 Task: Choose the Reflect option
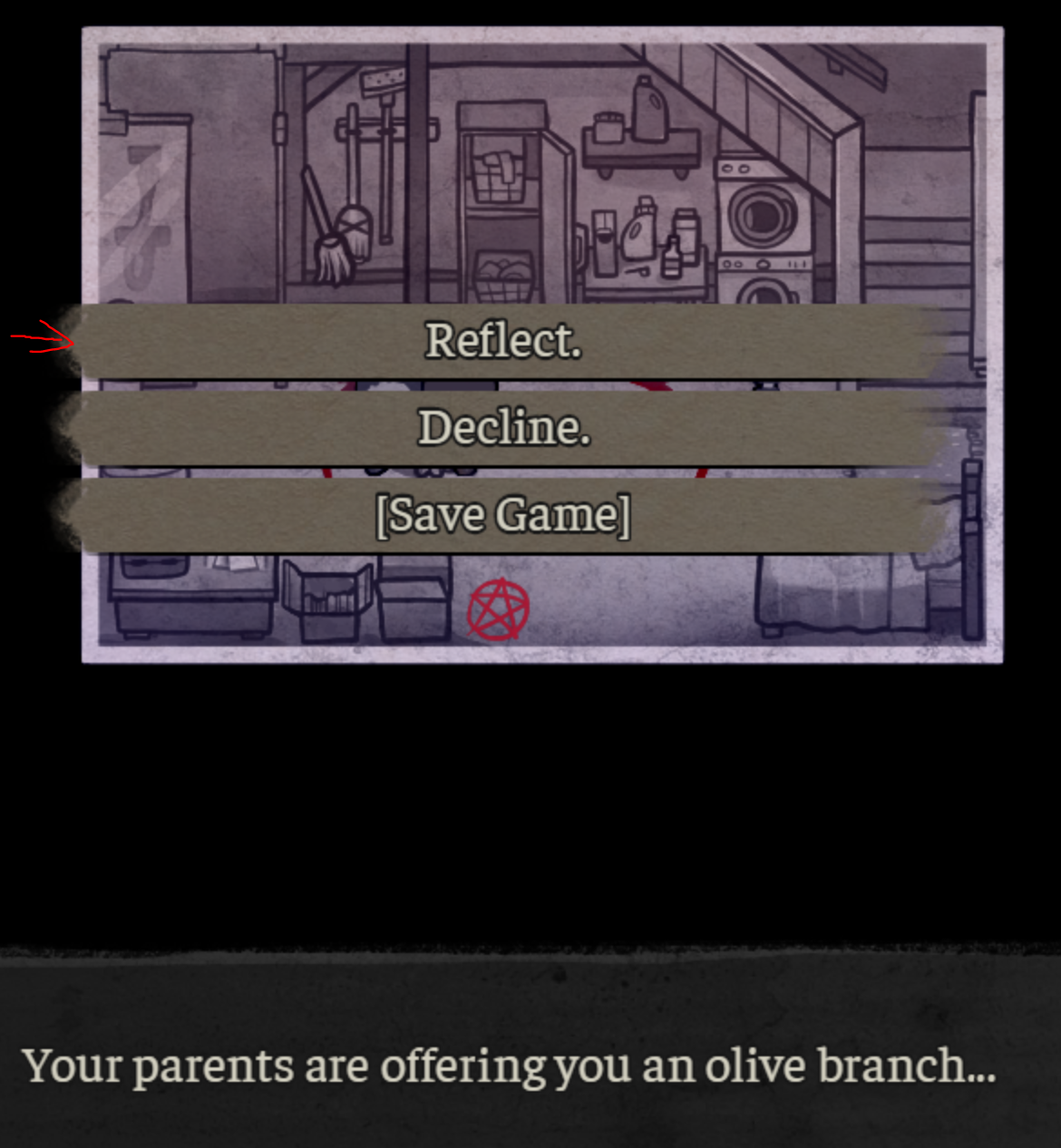click(x=503, y=341)
